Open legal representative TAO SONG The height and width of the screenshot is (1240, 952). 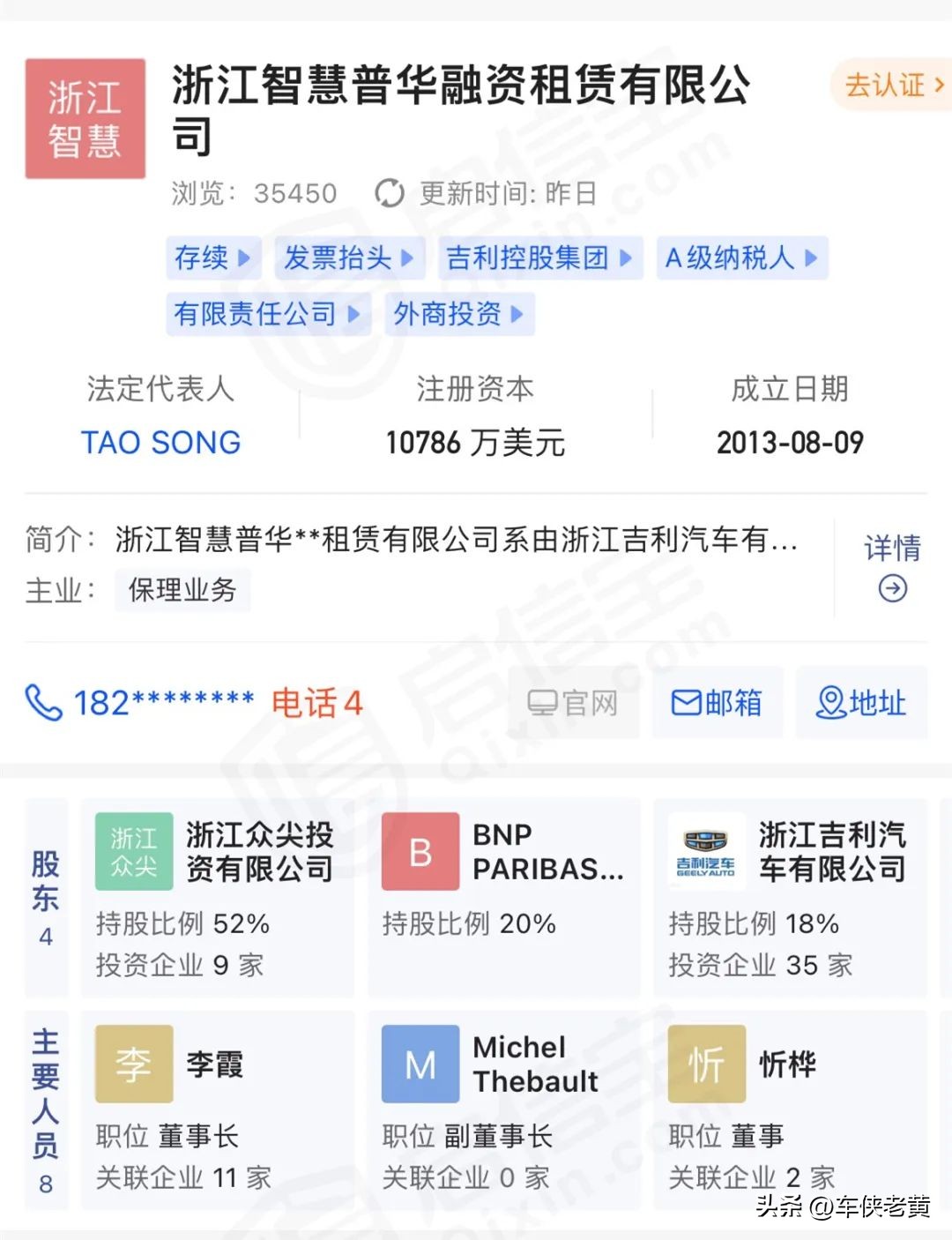coord(161,442)
